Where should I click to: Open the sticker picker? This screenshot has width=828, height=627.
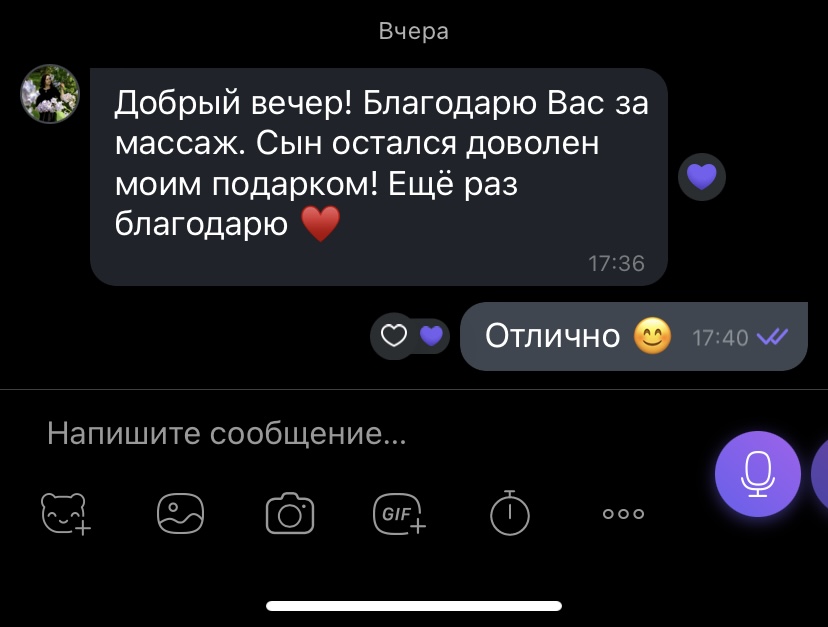[x=65, y=514]
